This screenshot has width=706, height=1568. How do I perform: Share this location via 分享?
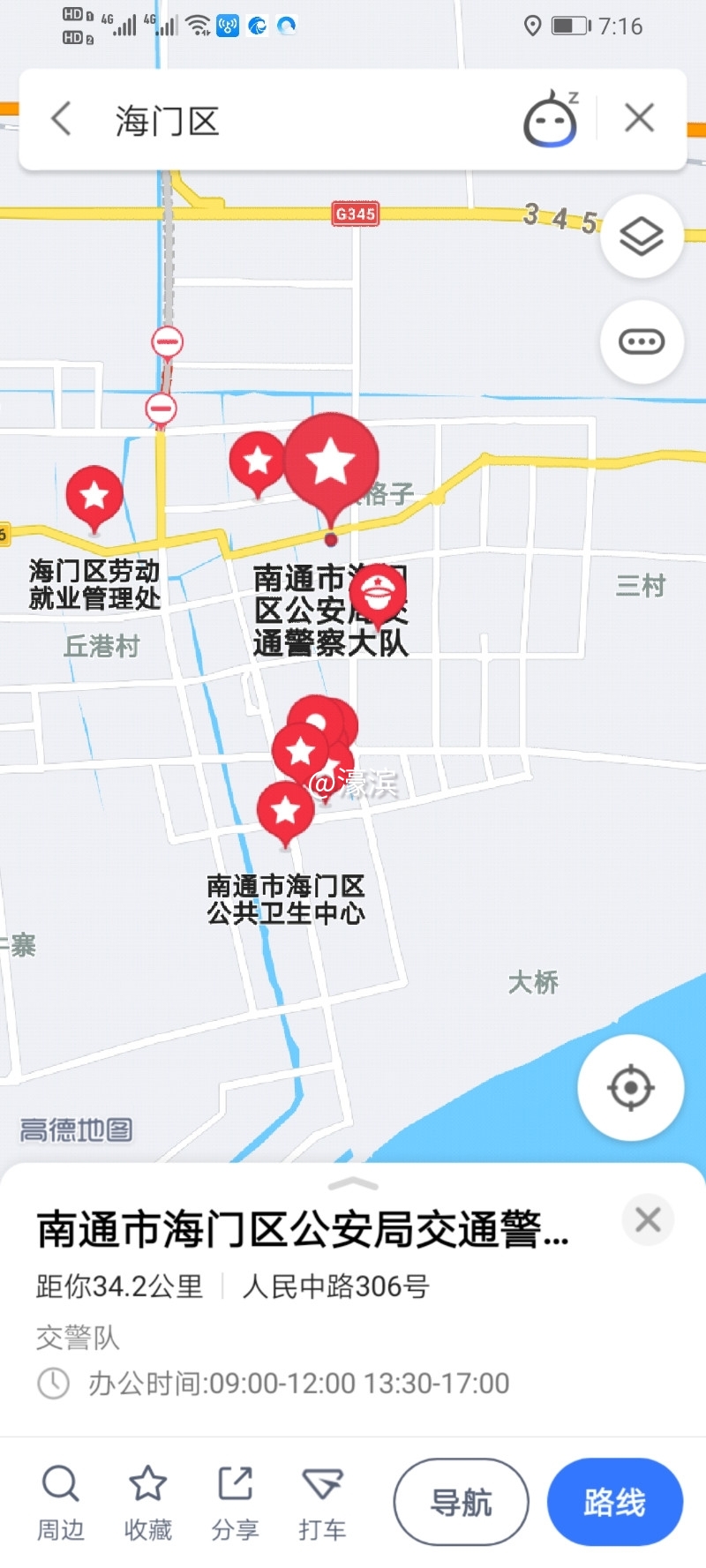click(235, 1502)
